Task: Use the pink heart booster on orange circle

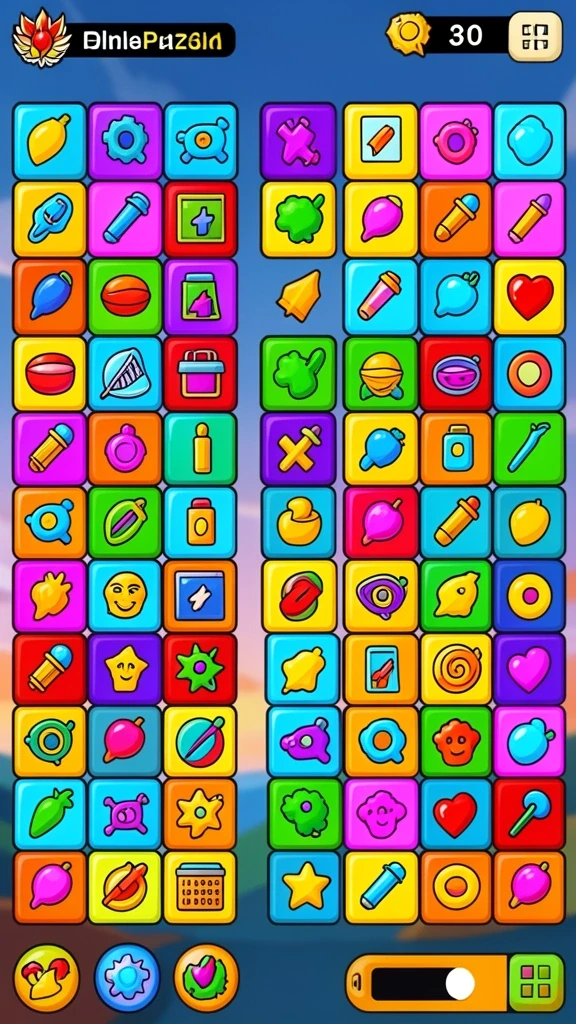Action: (x=206, y=977)
